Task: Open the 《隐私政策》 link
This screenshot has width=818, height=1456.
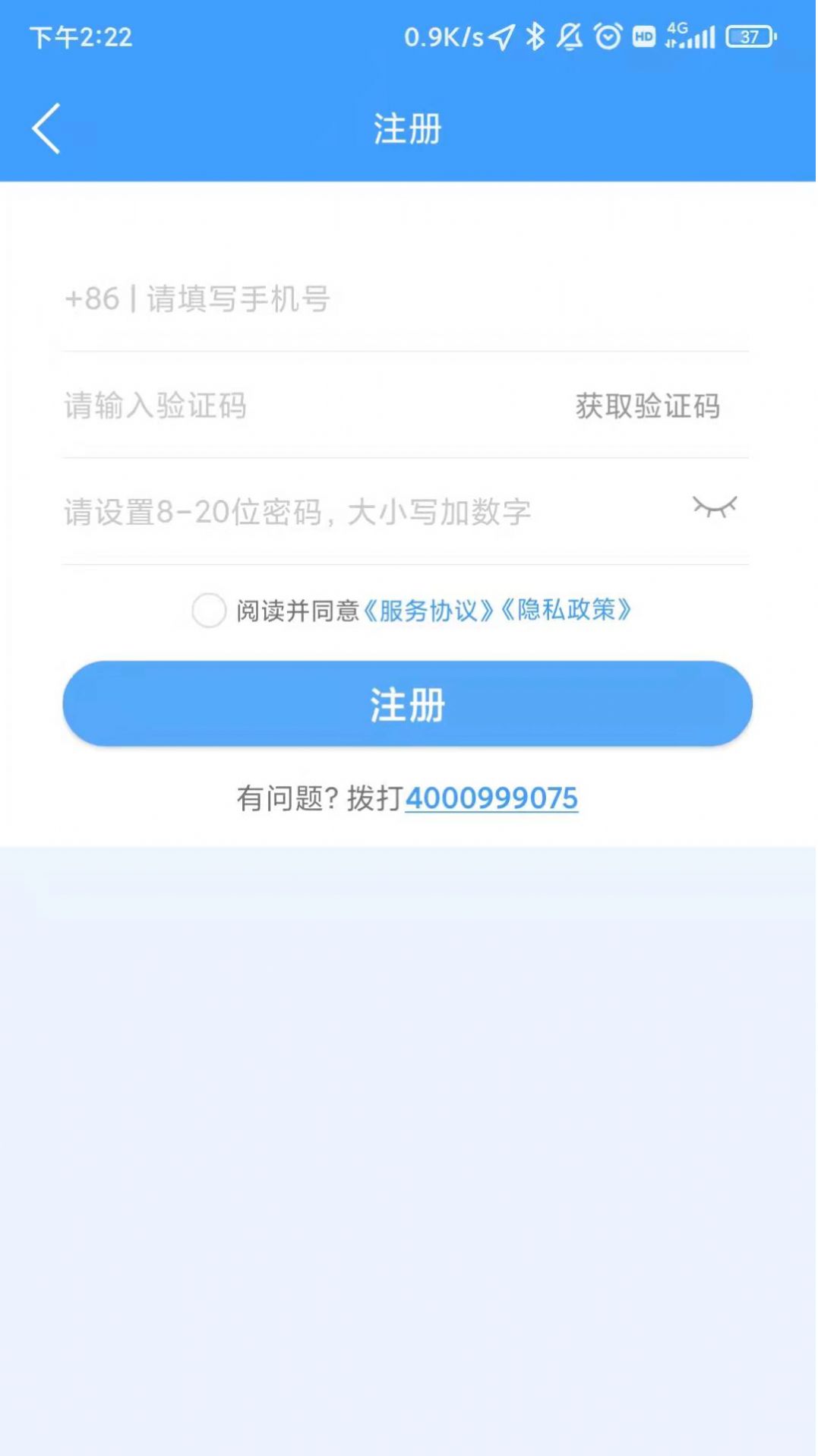Action: tap(567, 611)
